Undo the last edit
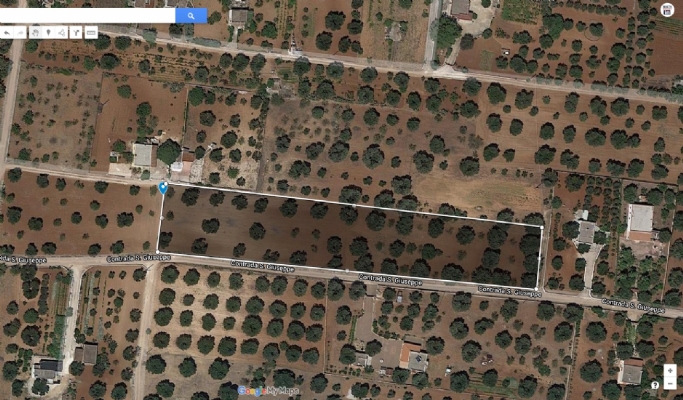Screen dimensions: 683x400 tap(7, 32)
